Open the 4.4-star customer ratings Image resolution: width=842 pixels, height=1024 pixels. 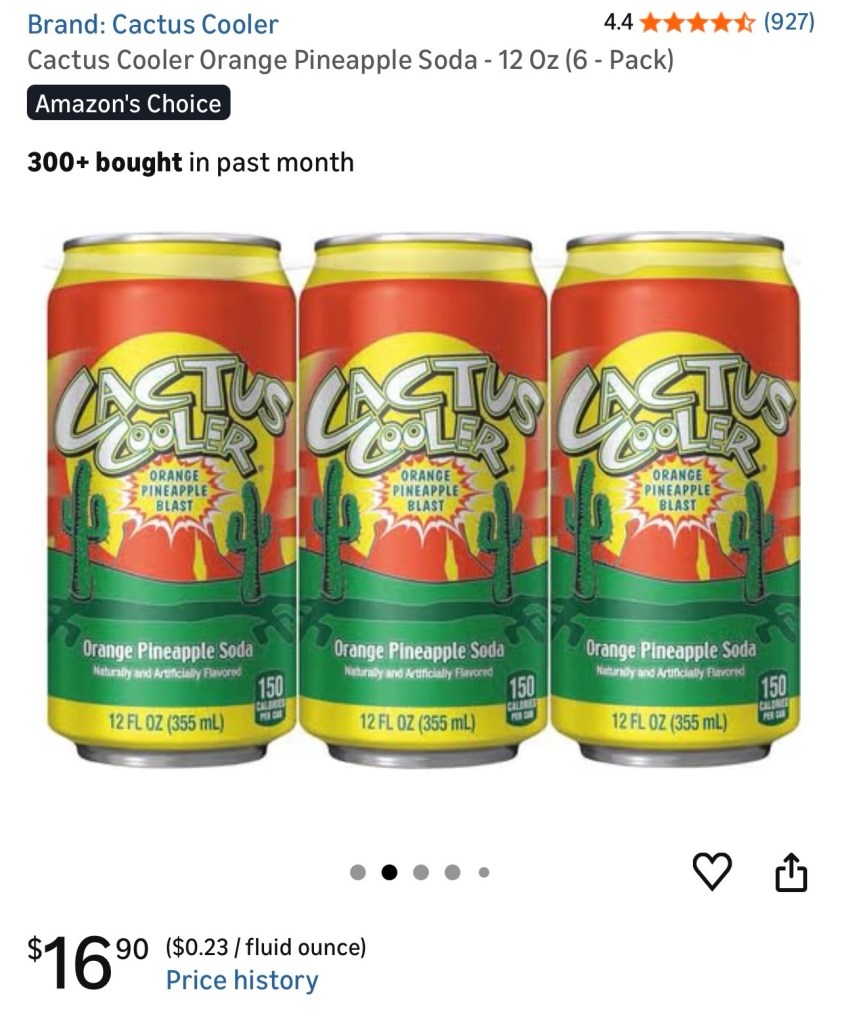coord(709,22)
